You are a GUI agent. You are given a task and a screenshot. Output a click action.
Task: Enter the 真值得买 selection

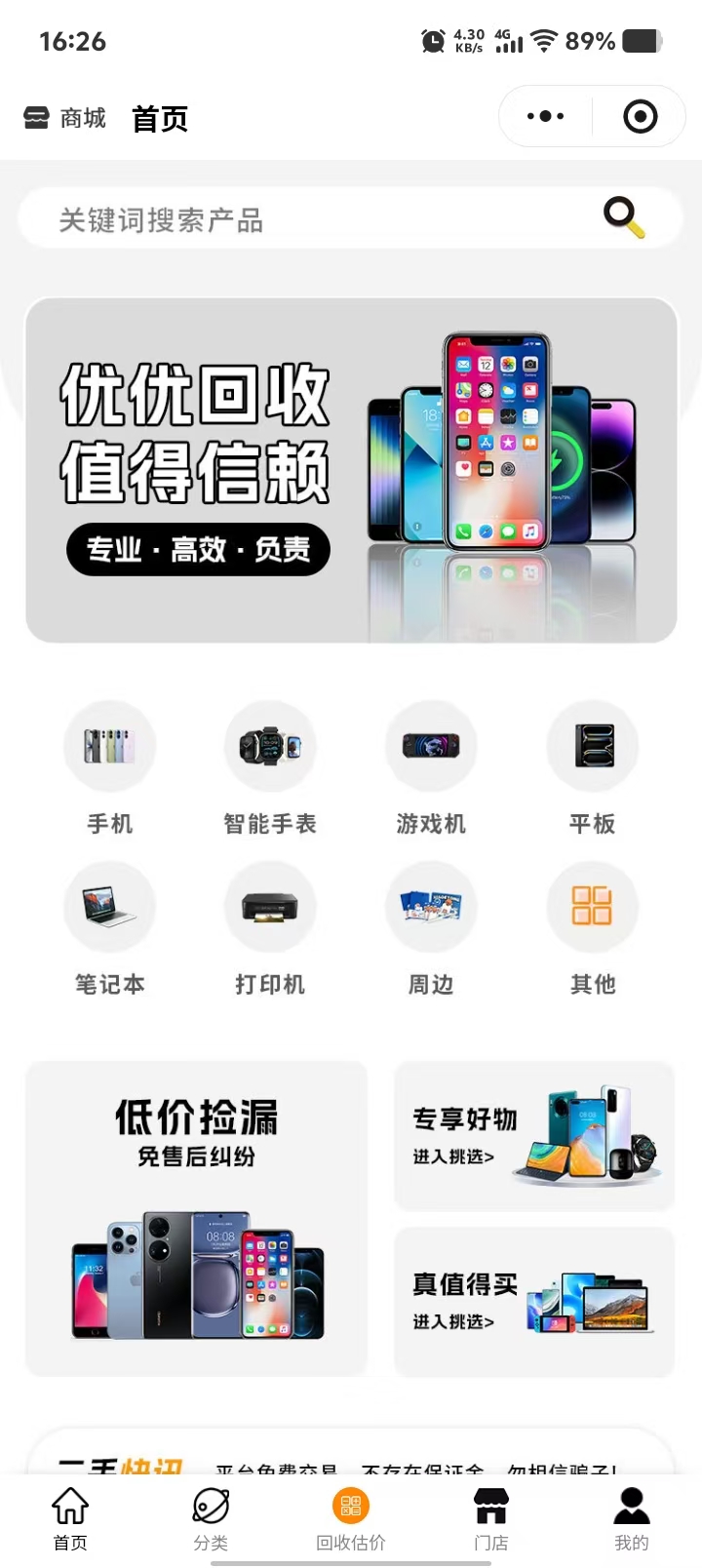point(534,1302)
